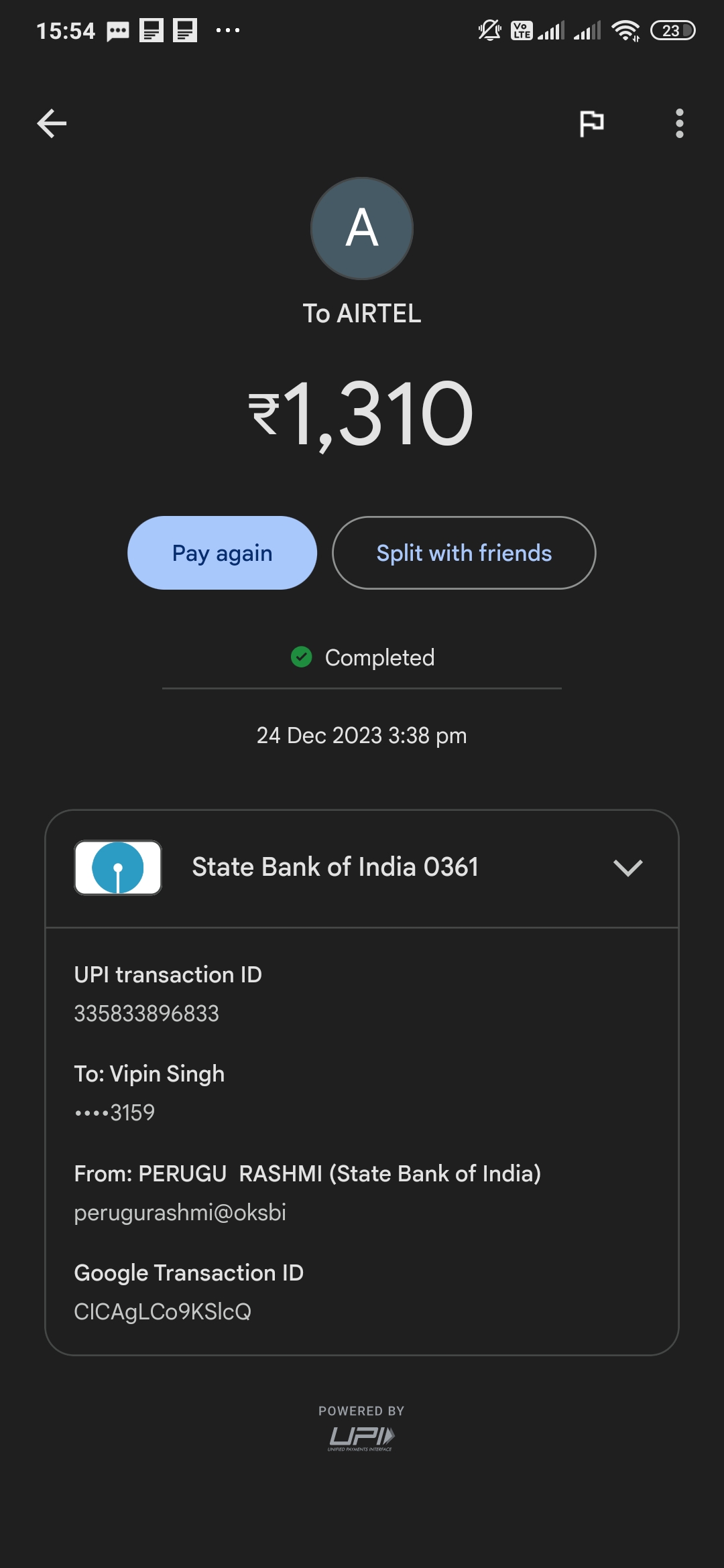Open the three-dot overflow menu

tap(679, 124)
